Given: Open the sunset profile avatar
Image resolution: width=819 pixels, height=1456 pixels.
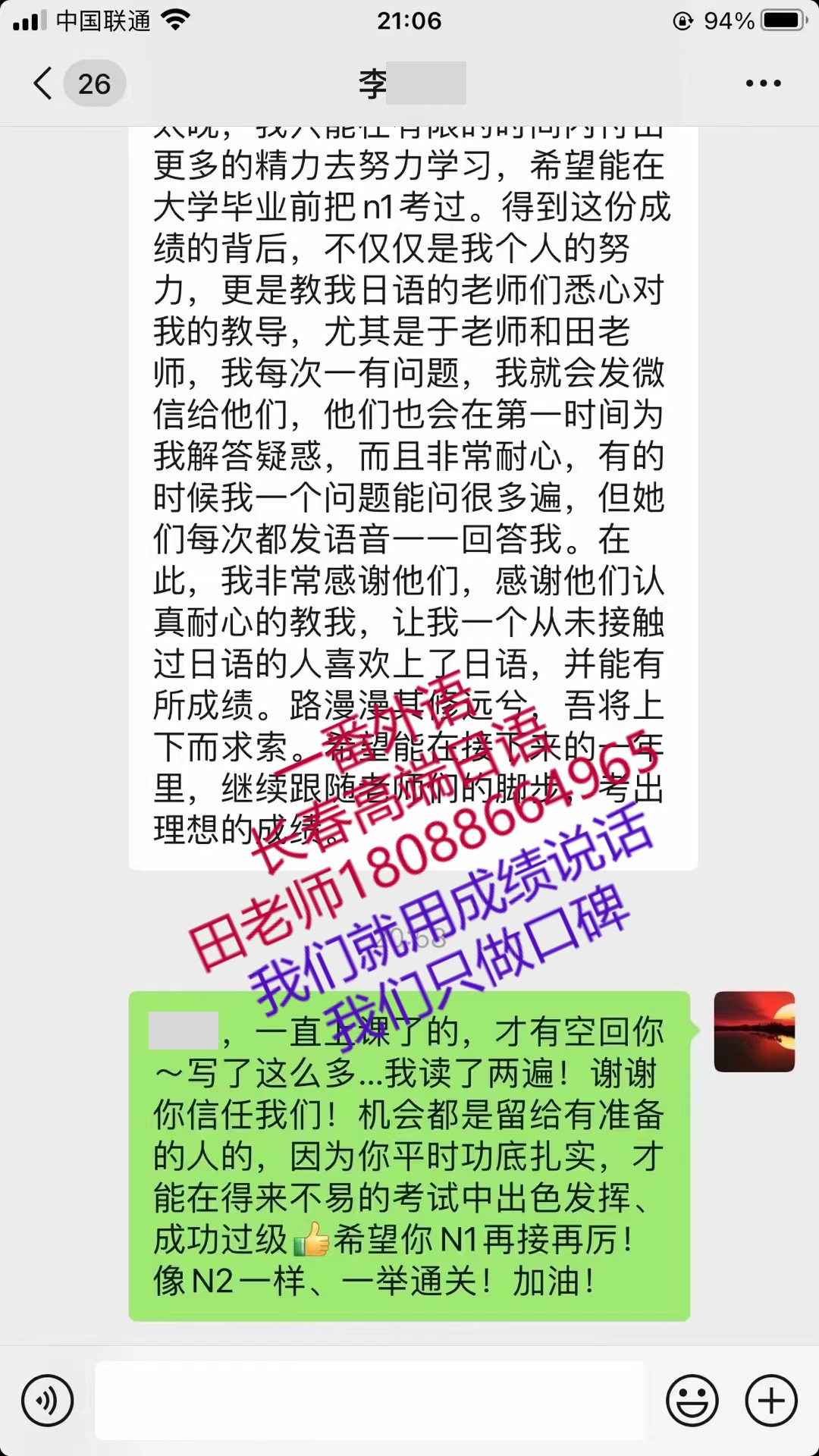Looking at the screenshot, I should 754,1031.
